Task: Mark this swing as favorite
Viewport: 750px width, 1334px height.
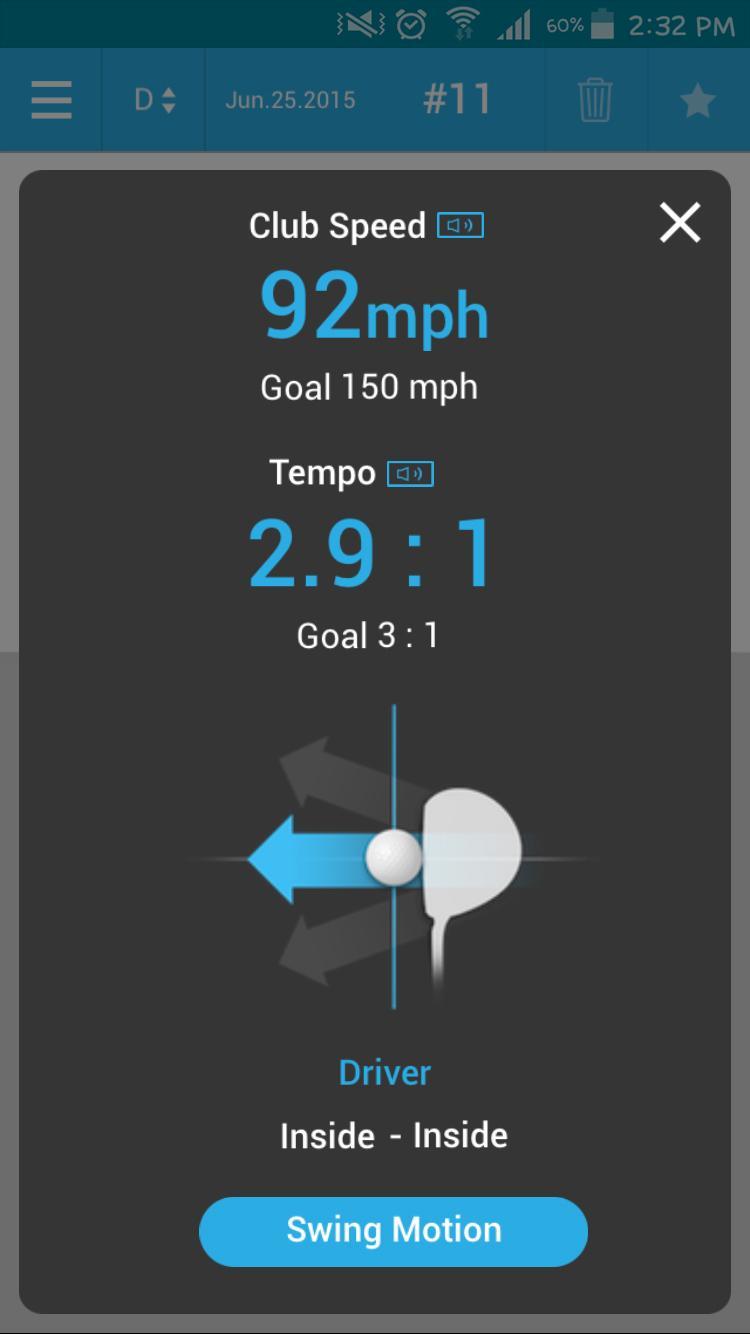Action: [697, 100]
